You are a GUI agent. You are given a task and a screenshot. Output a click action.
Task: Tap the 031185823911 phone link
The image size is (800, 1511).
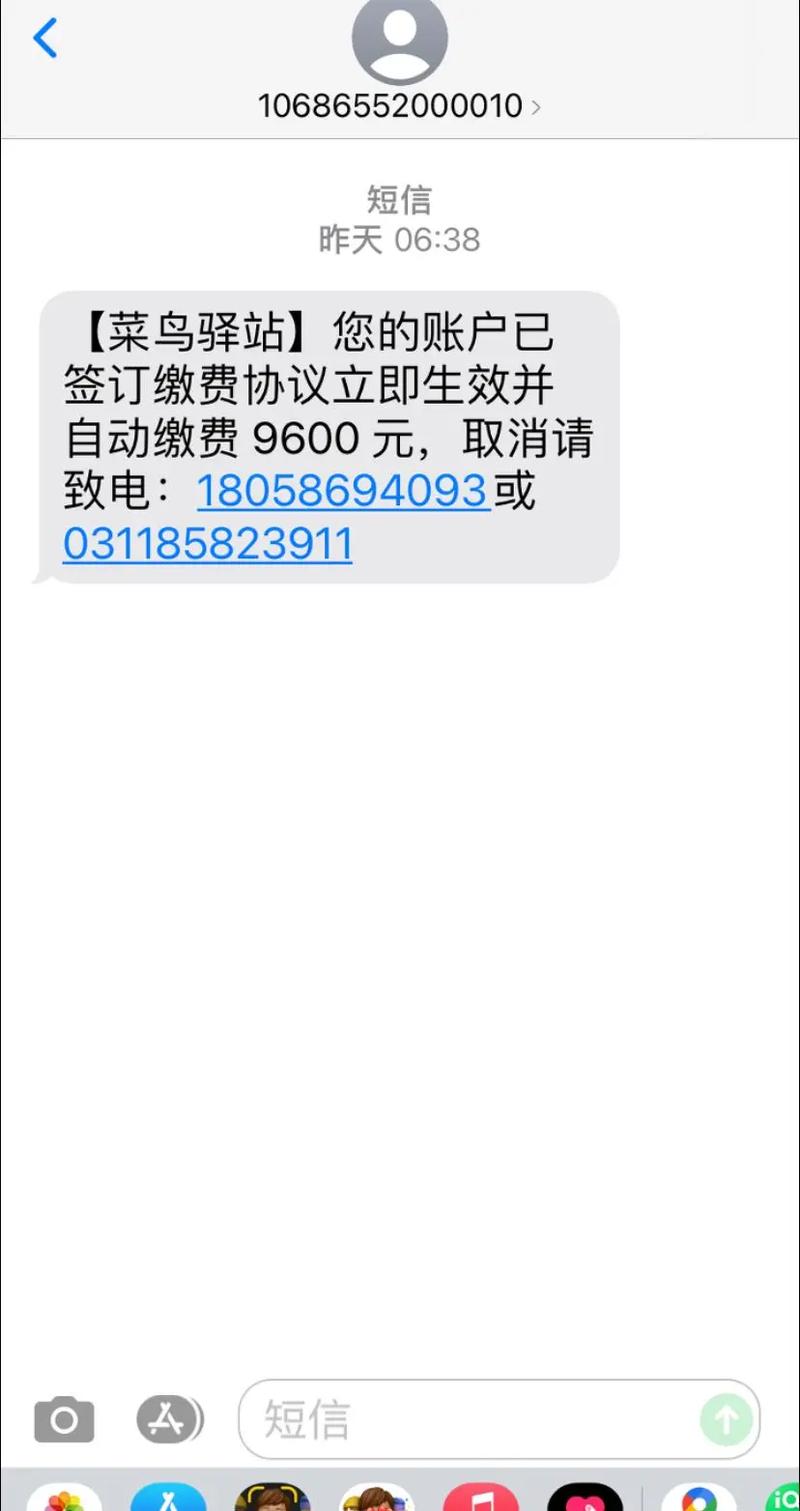point(208,545)
